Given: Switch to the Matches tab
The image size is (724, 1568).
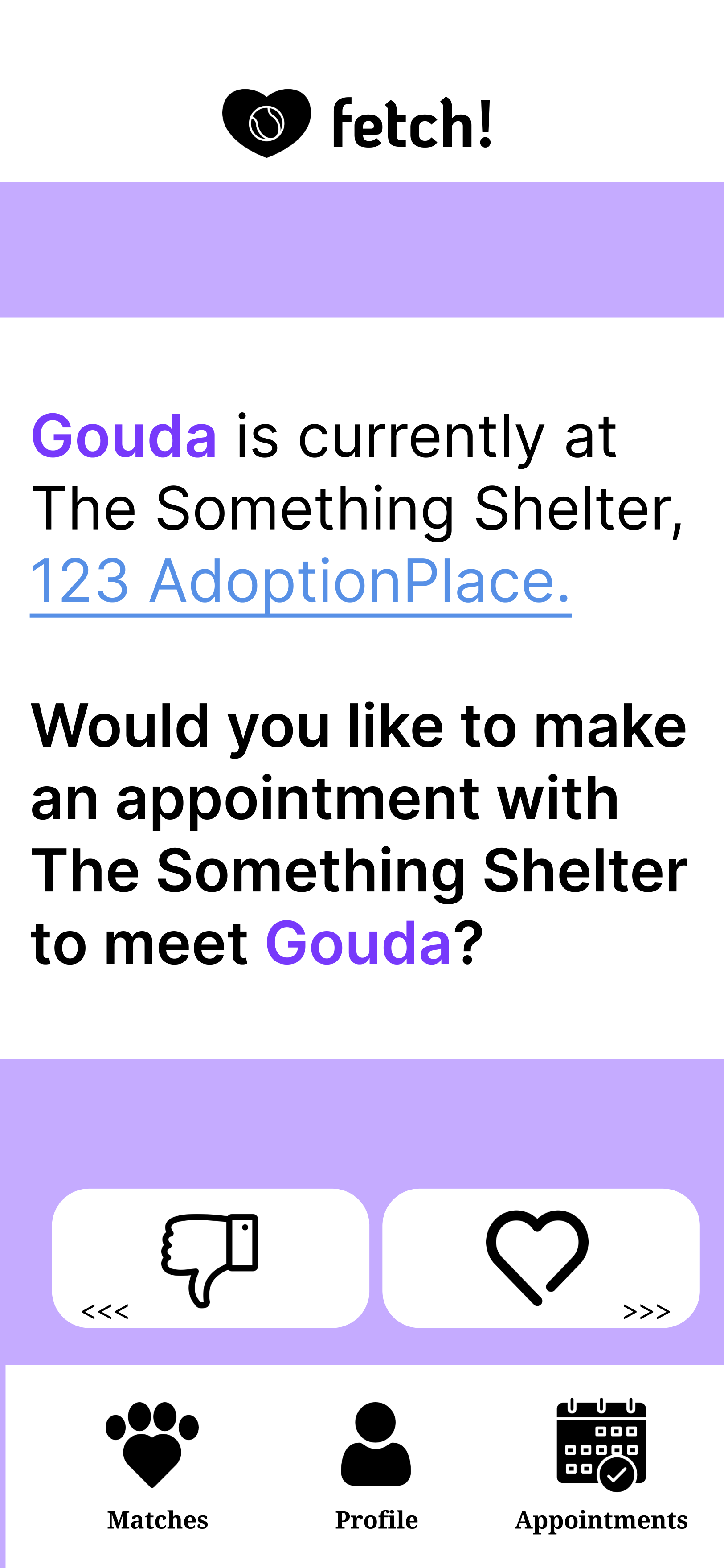Looking at the screenshot, I should [156, 1466].
